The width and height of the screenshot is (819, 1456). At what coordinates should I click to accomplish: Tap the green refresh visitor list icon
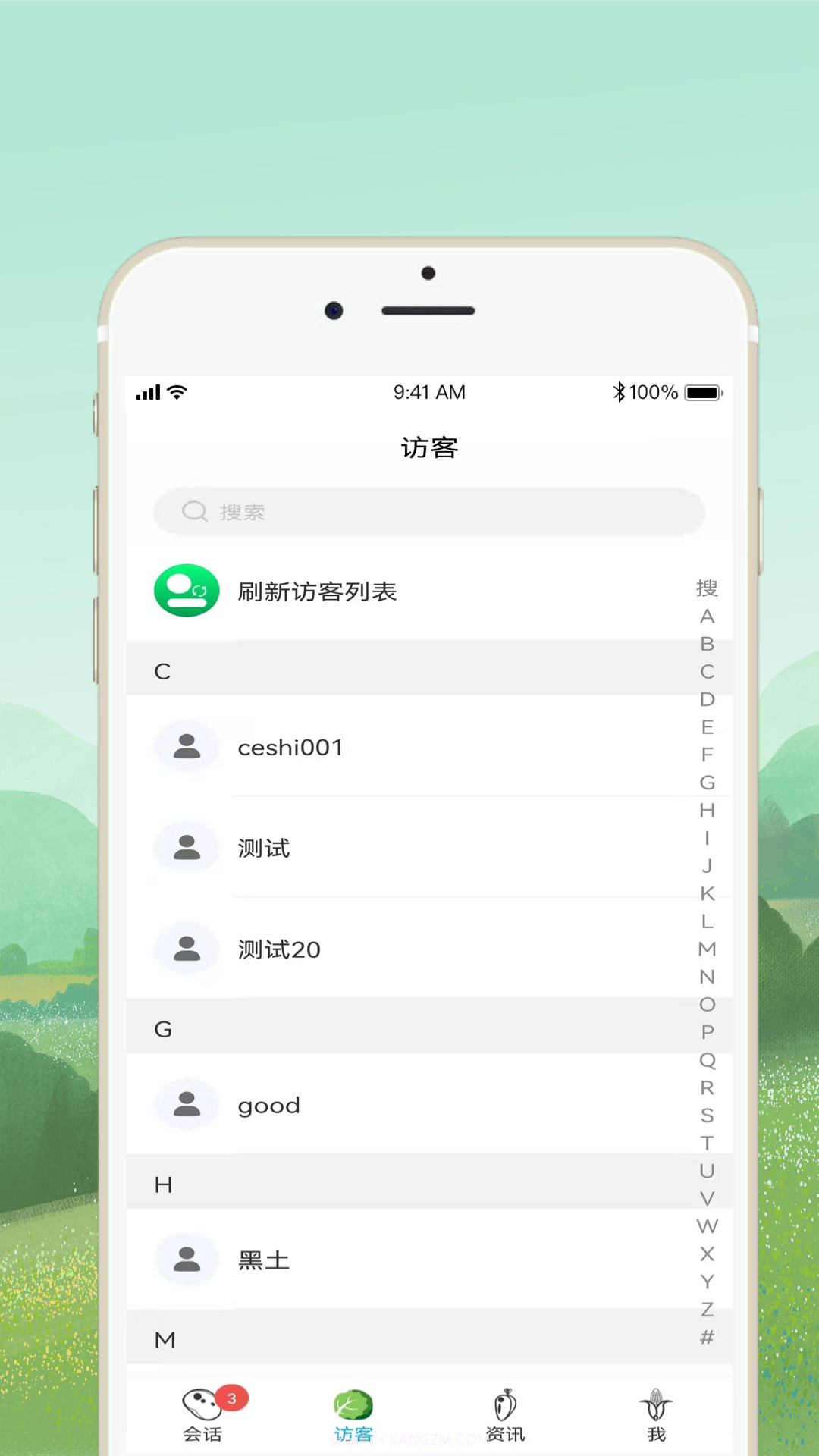click(186, 591)
